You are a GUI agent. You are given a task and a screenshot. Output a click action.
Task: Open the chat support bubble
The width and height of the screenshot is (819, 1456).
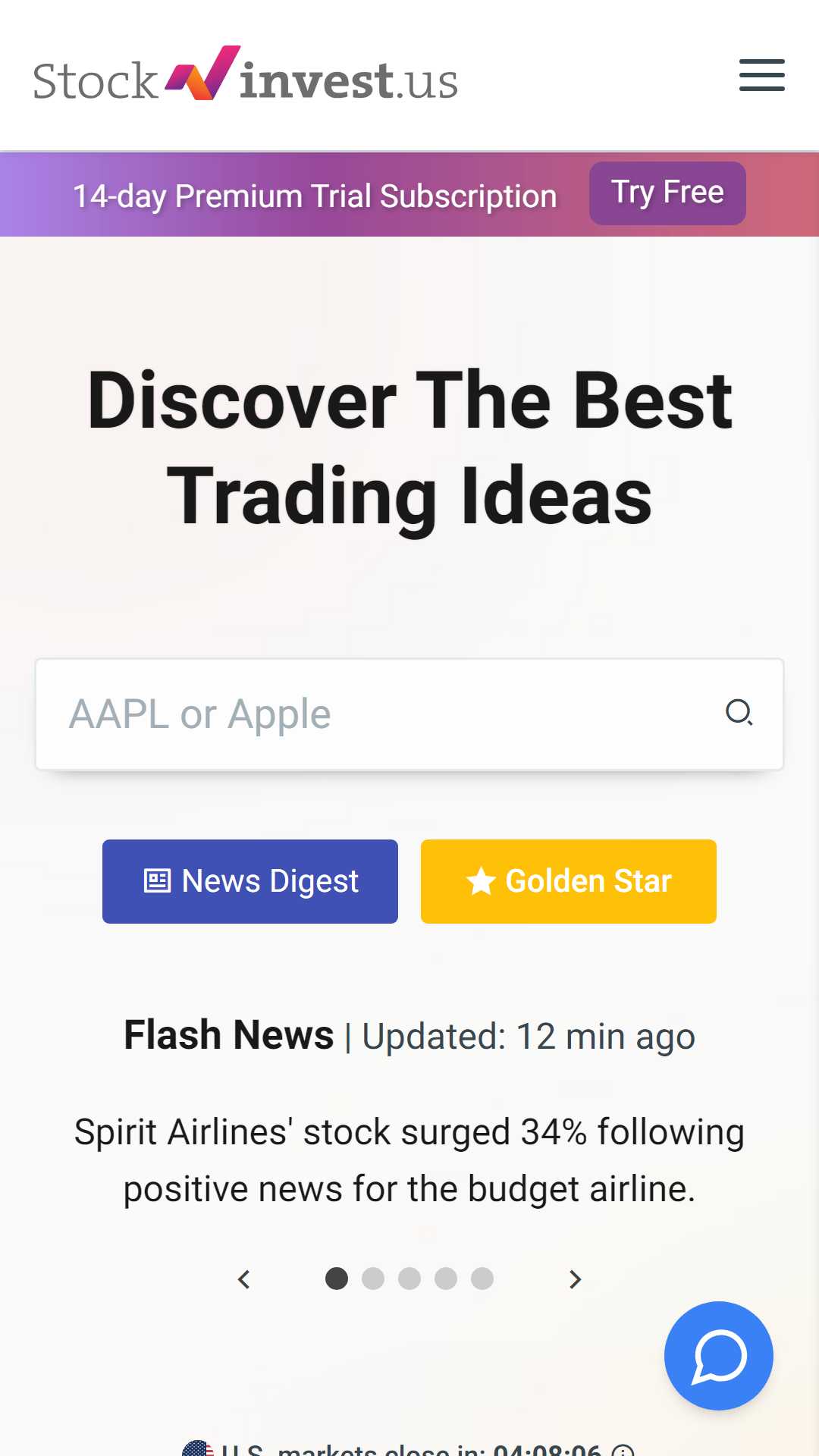point(719,1356)
